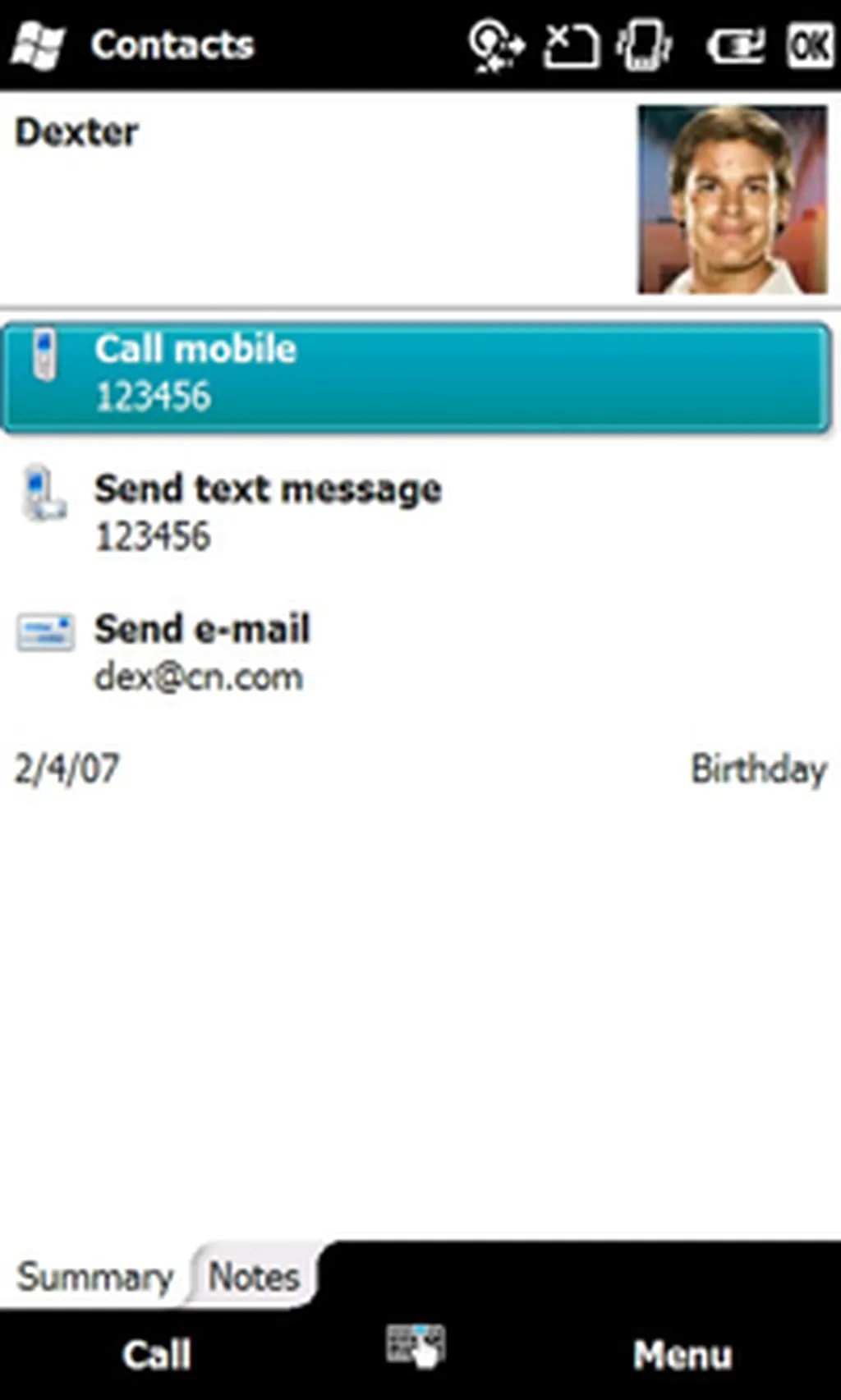Screen dimensions: 841x1400
Task: Open the Windows Start menu
Action: [x=37, y=45]
